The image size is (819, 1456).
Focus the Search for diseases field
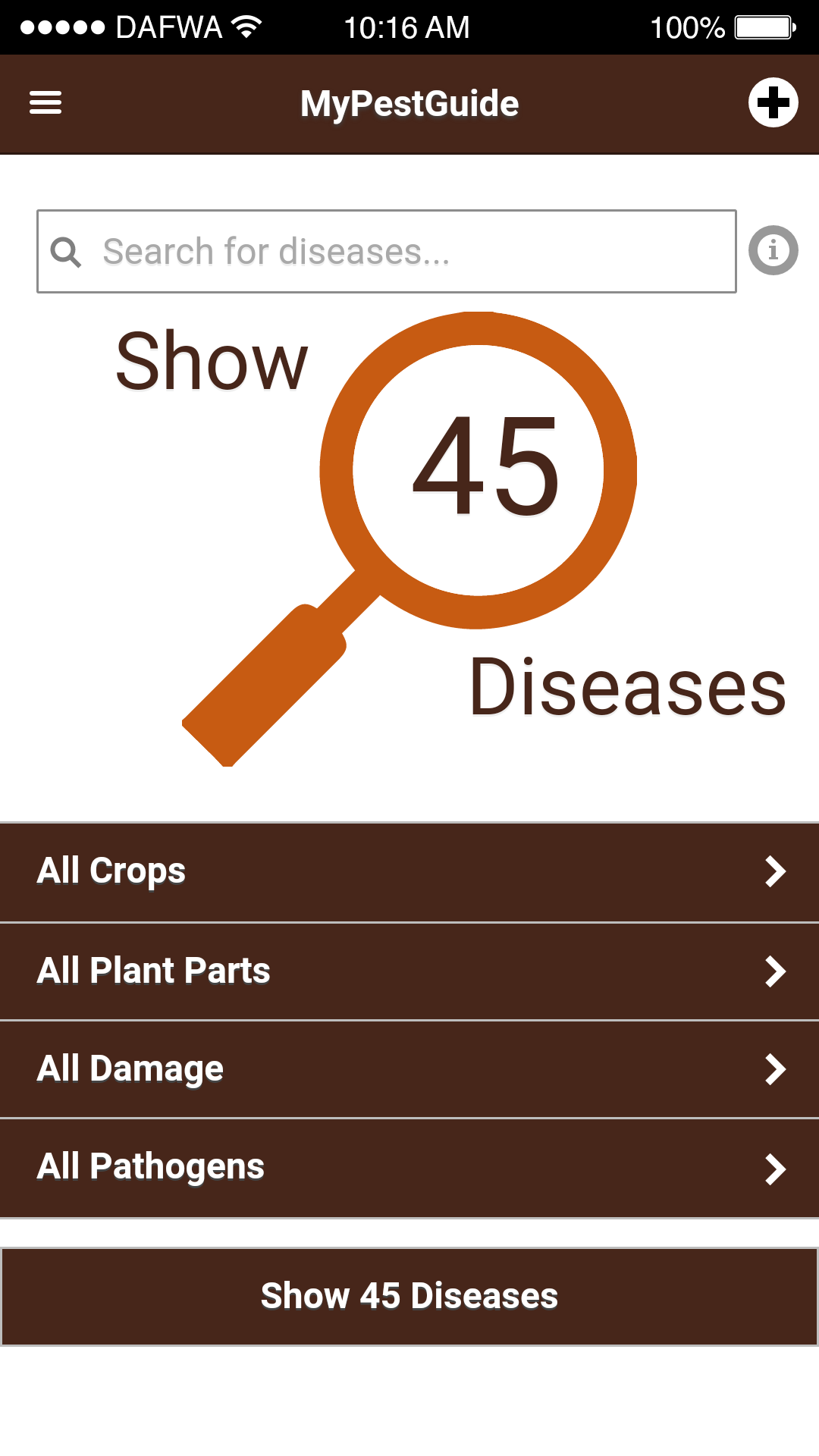coord(387,251)
